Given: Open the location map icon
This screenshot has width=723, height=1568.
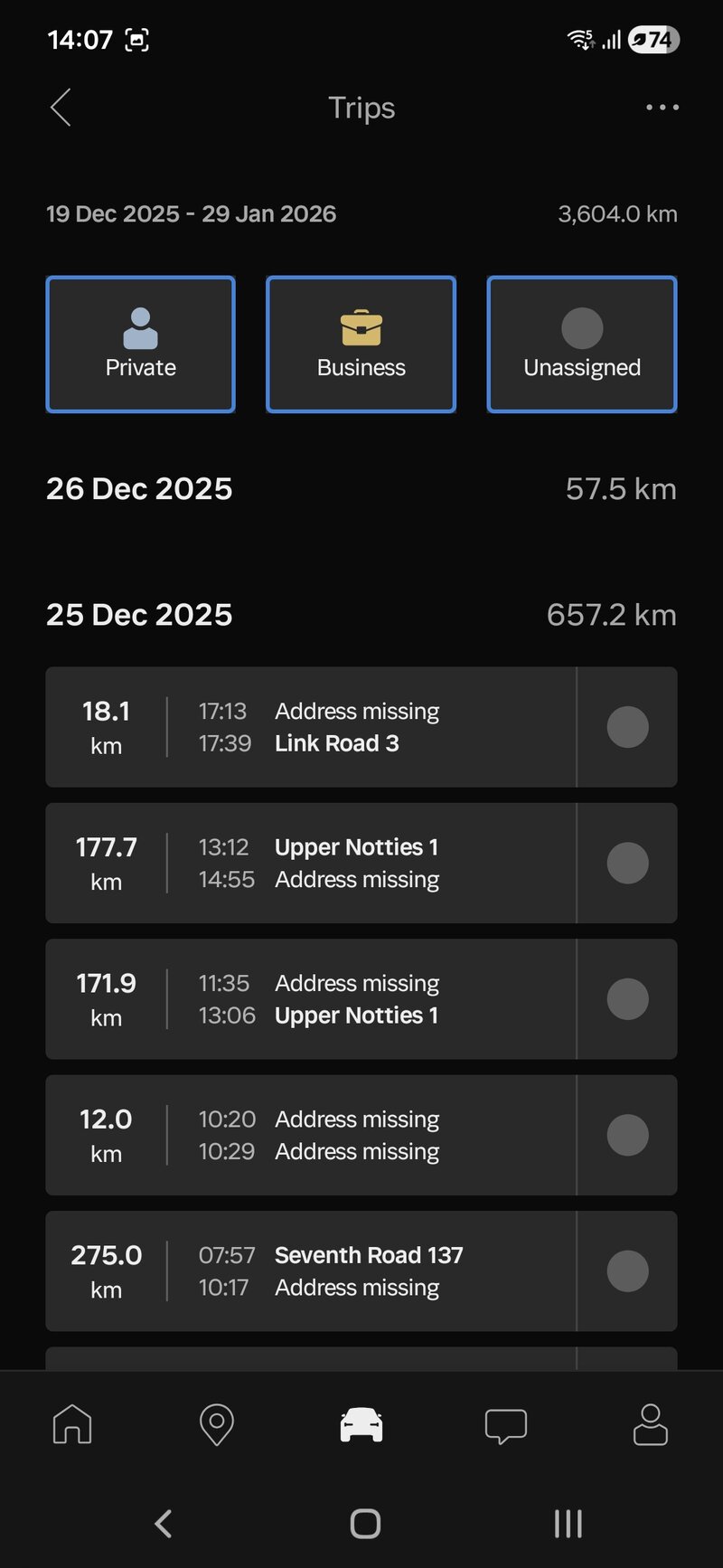Looking at the screenshot, I should 217,1424.
